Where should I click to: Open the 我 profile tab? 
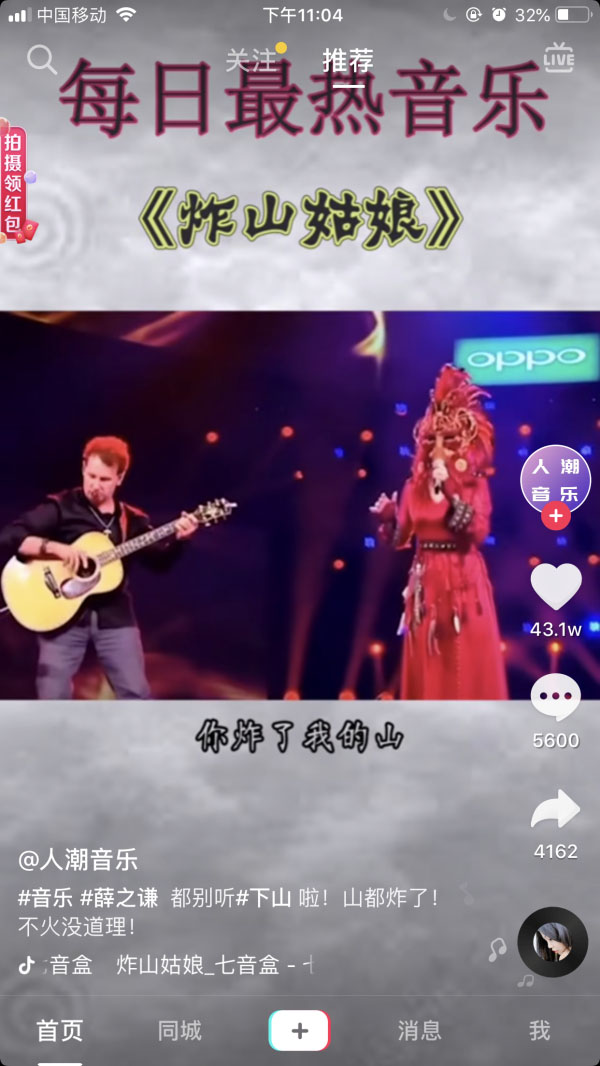540,1031
